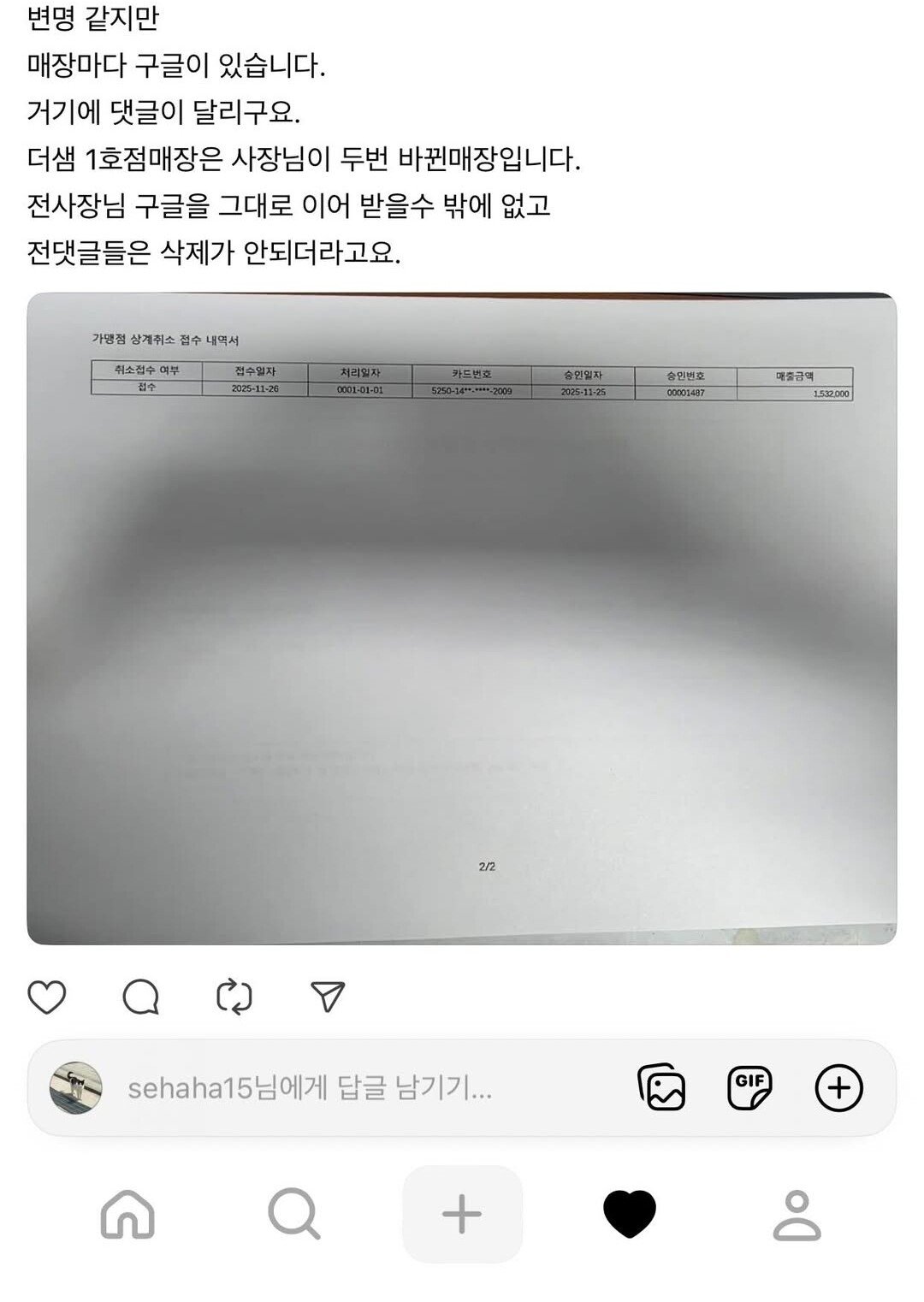This screenshot has width=924, height=1302.
Task: Share the post via paper plane icon
Action: point(328,997)
